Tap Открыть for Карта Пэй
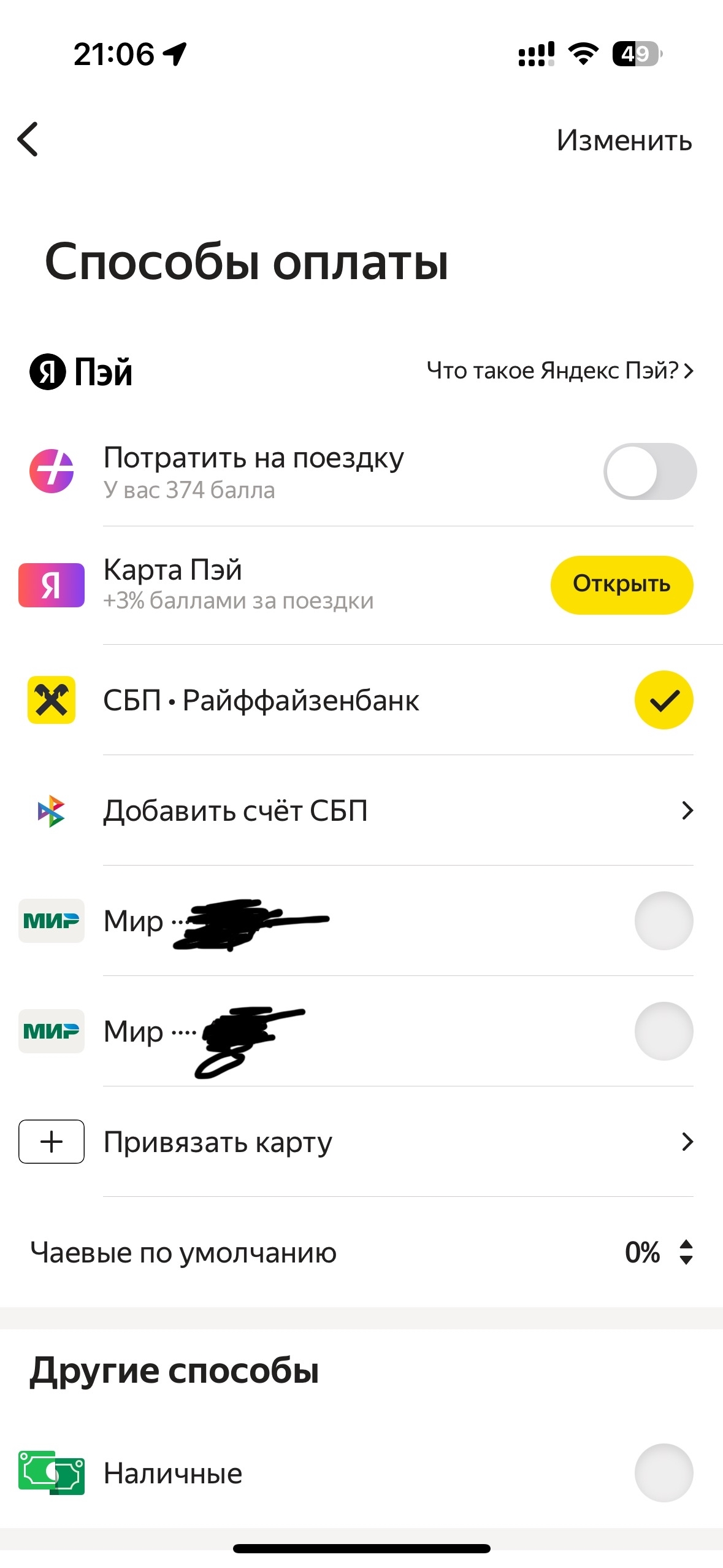The width and height of the screenshot is (723, 1568). tap(621, 584)
